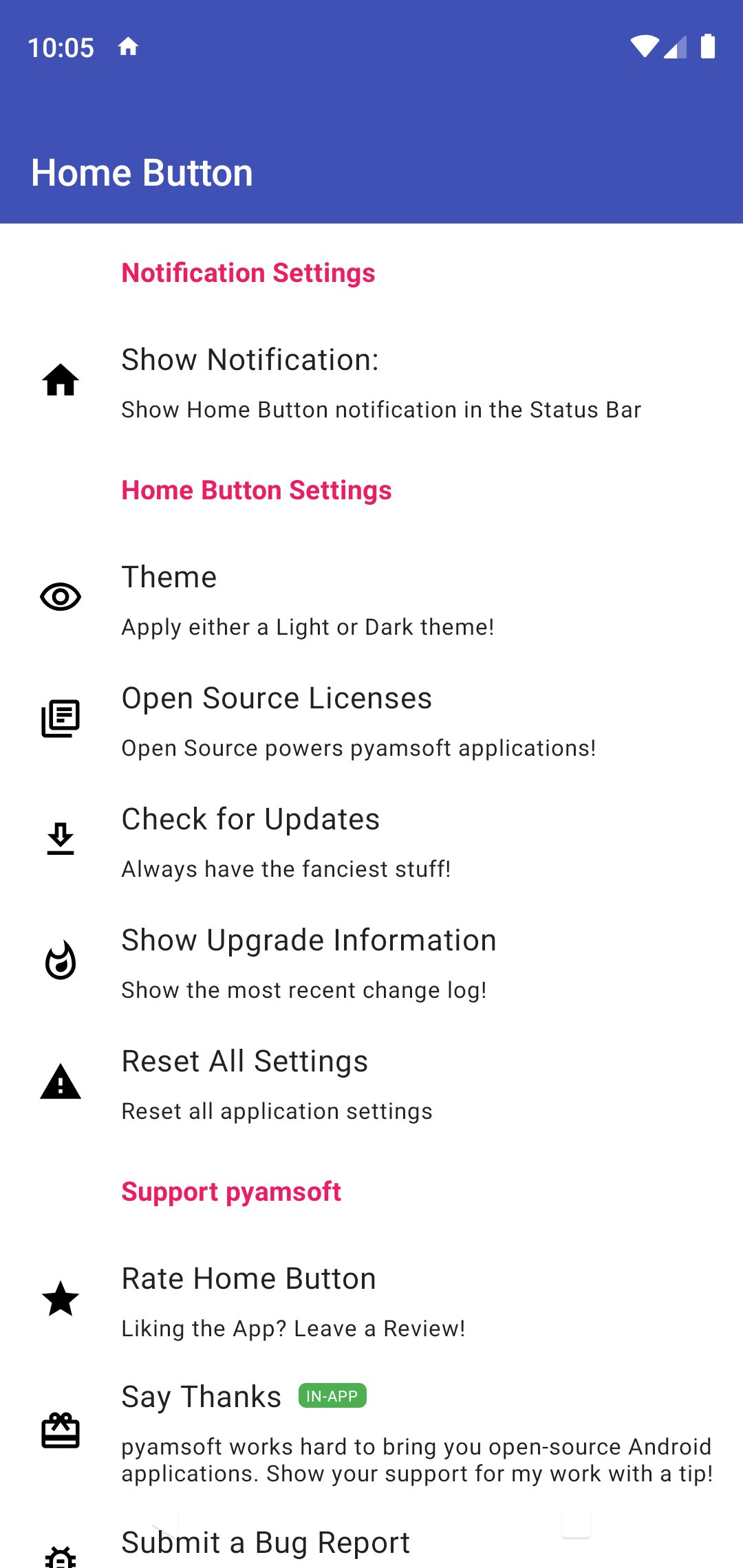This screenshot has height=1568, width=743.
Task: Select Check for Updates
Action: 371,842
